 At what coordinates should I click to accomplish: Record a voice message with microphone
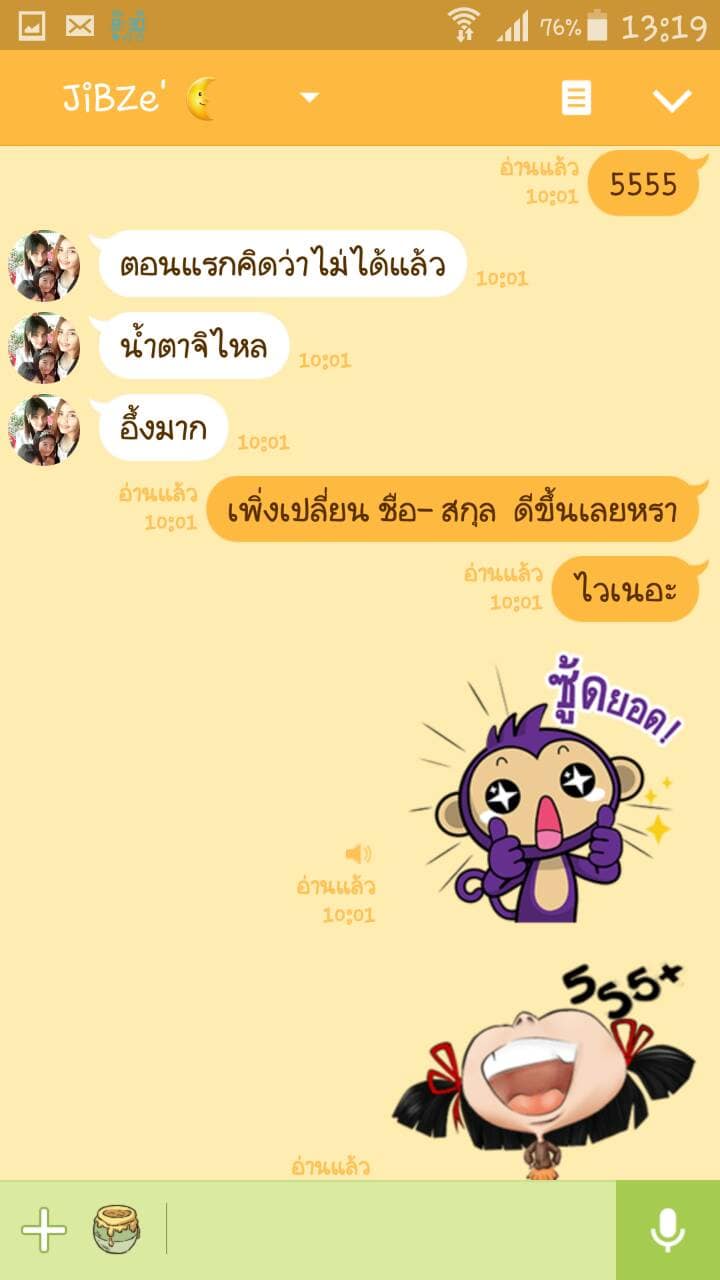[x=667, y=1229]
